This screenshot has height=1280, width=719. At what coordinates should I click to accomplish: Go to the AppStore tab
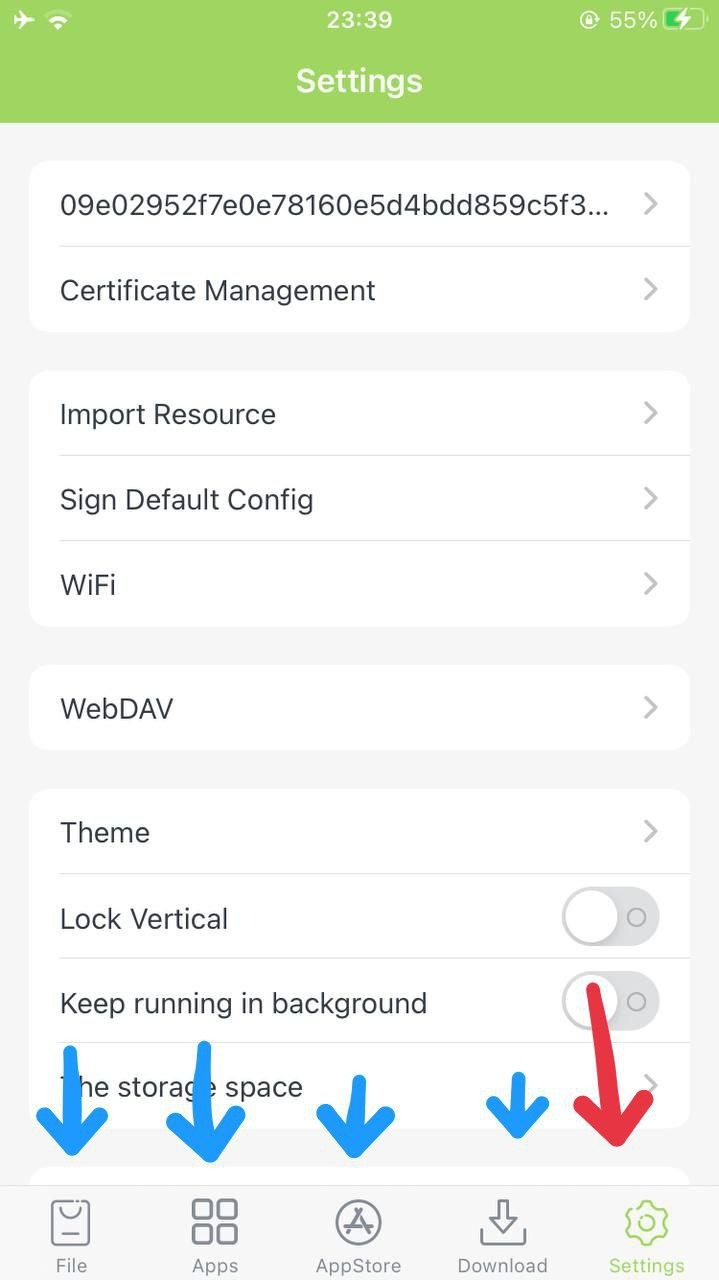click(358, 1235)
